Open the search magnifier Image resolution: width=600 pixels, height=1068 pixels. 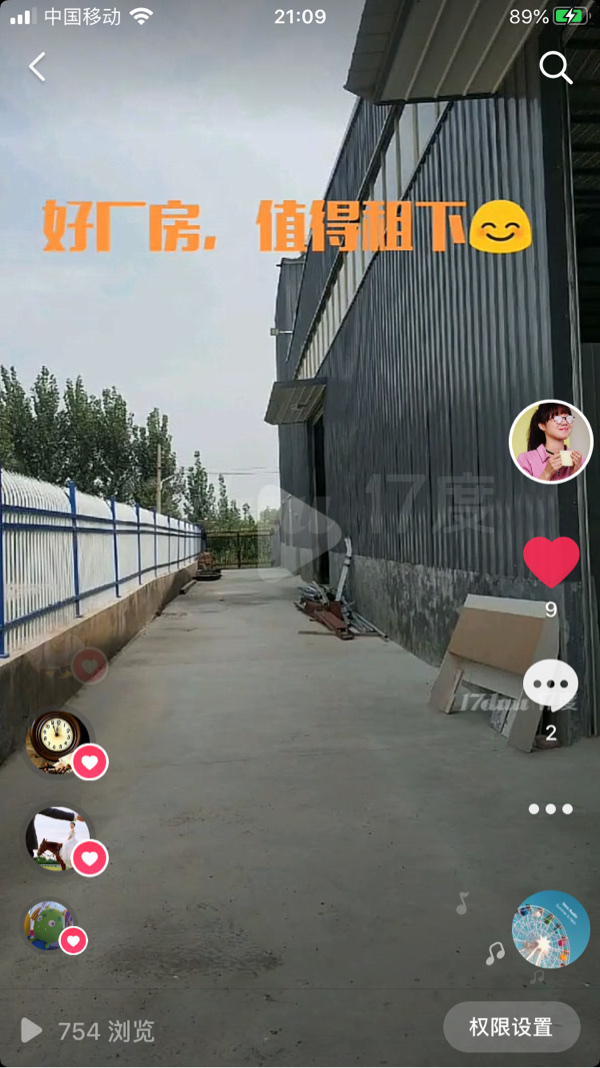[x=555, y=67]
